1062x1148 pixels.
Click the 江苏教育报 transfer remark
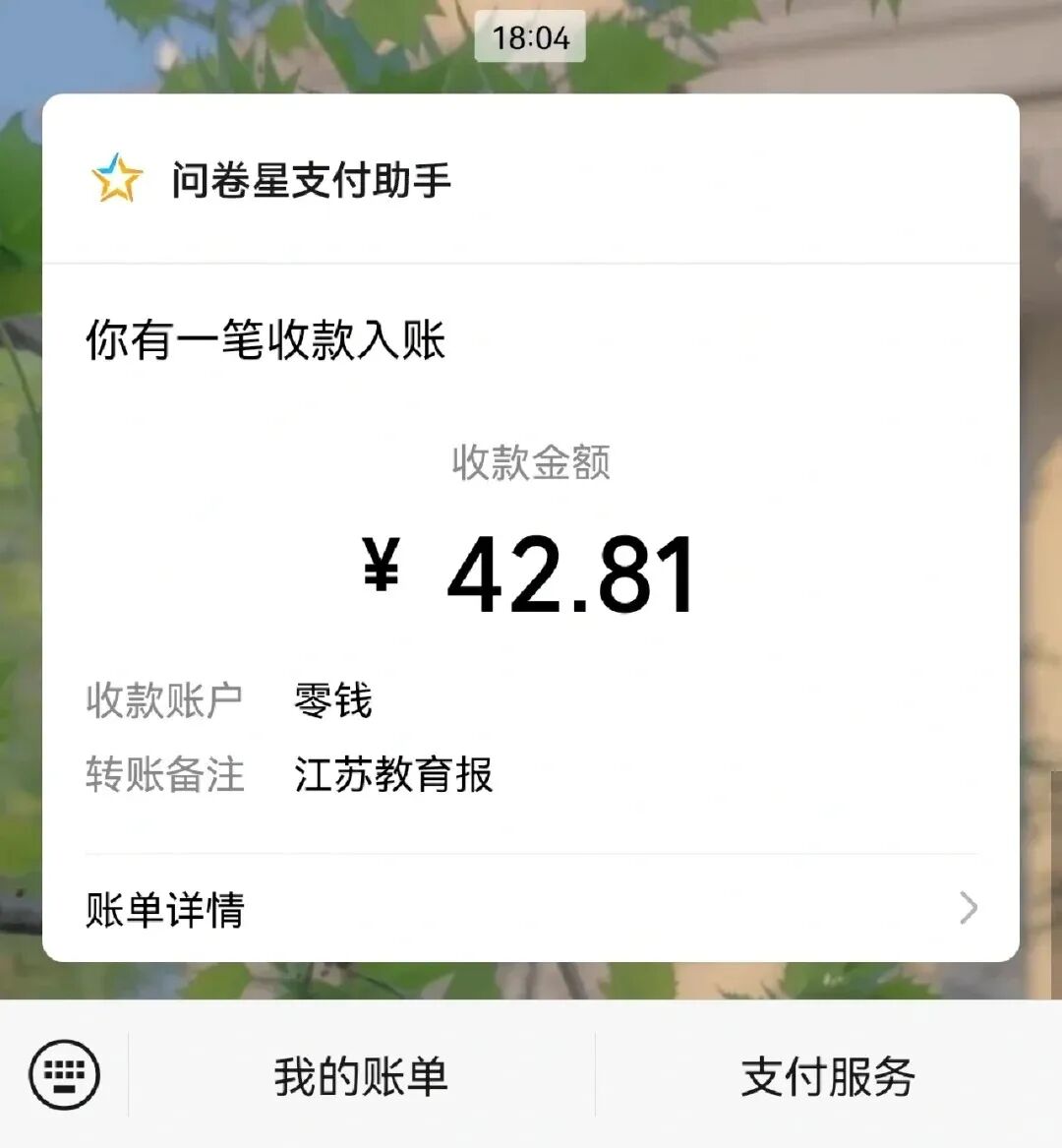[x=393, y=775]
